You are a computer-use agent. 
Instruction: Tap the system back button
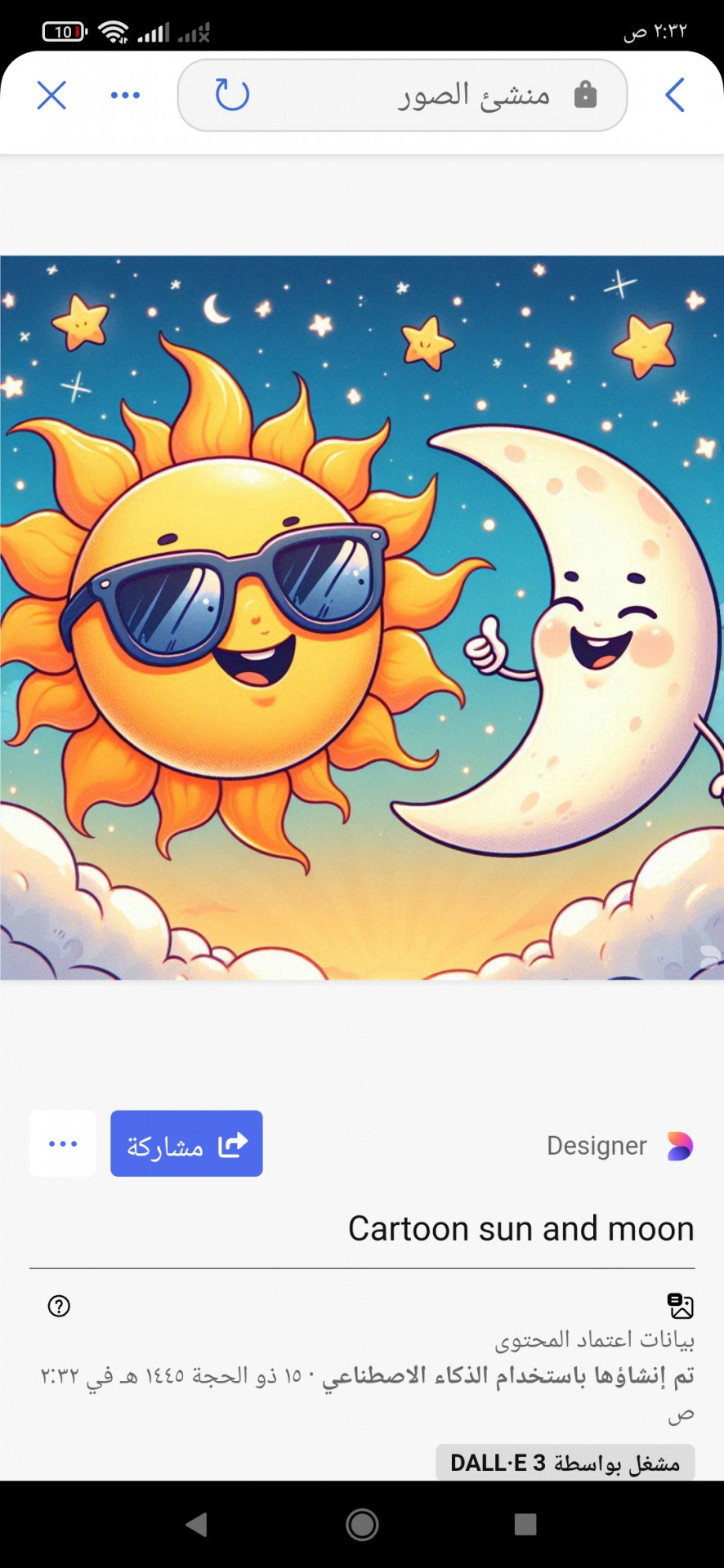point(196,1524)
